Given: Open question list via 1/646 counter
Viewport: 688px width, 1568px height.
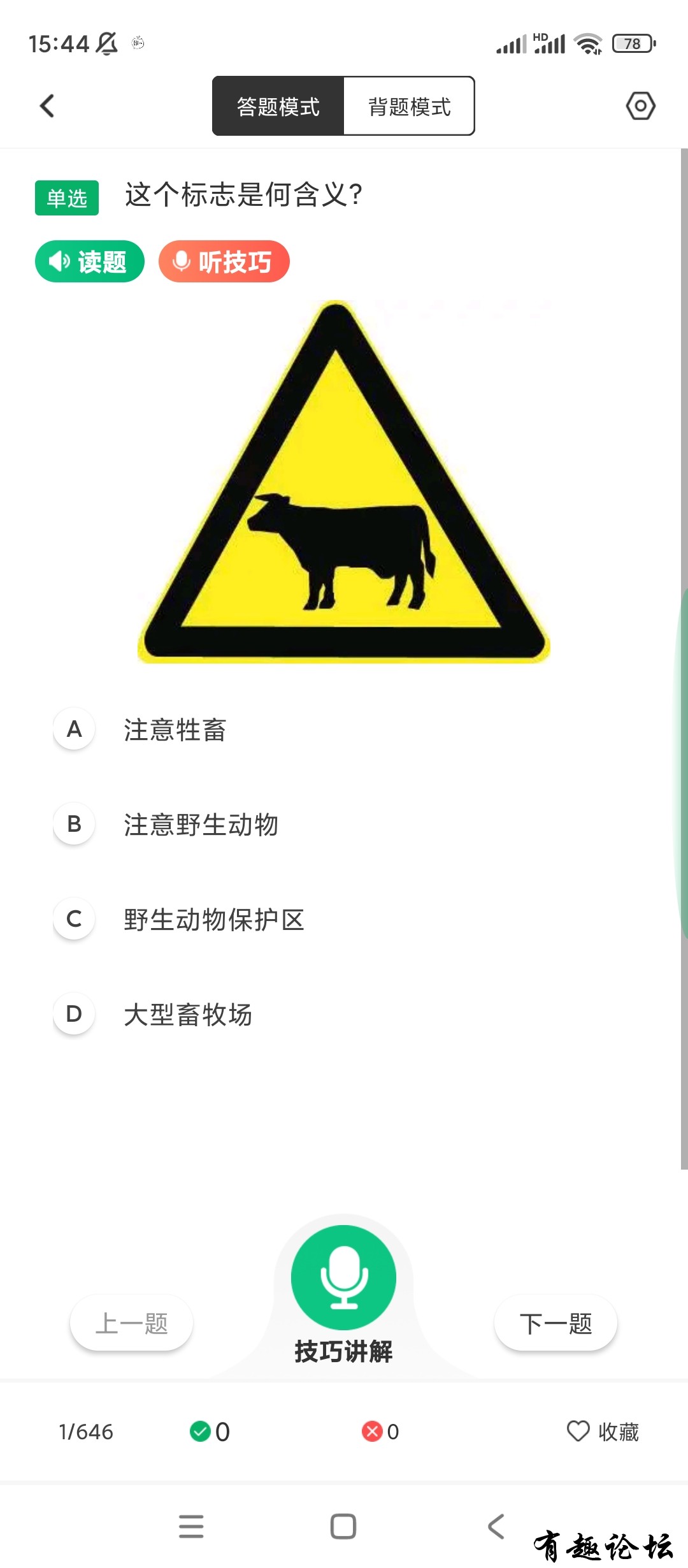Looking at the screenshot, I should point(86,1432).
